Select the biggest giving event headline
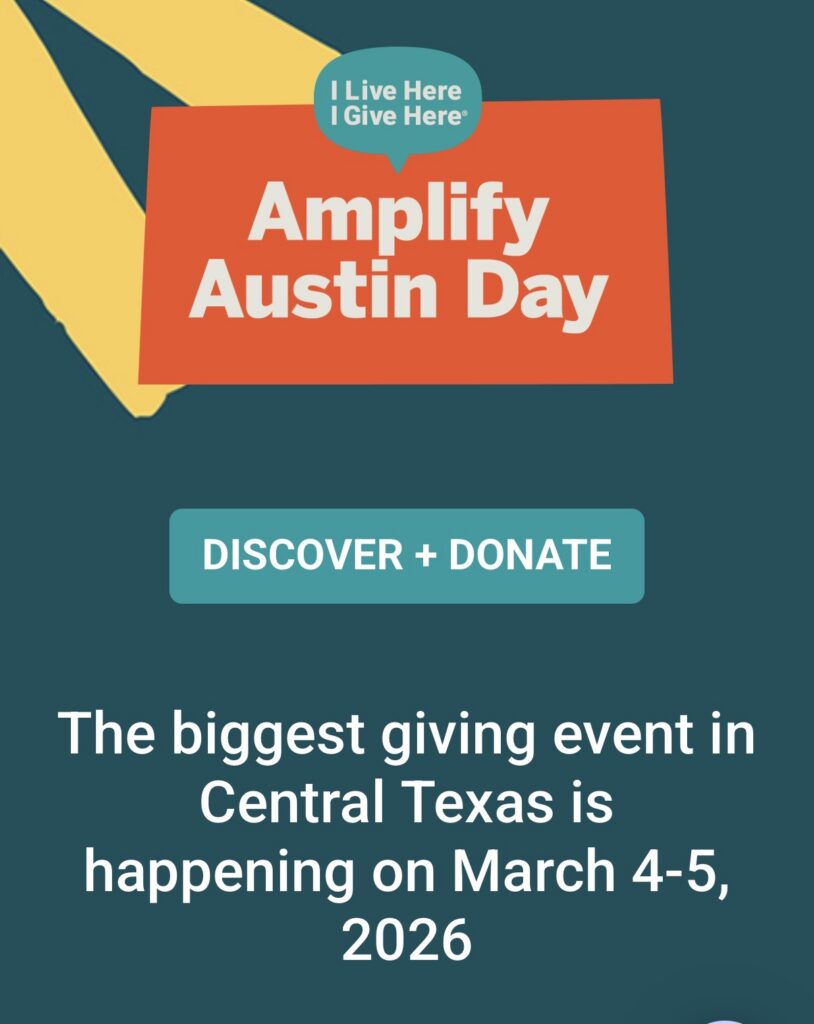Image resolution: width=814 pixels, height=1024 pixels. [407, 737]
